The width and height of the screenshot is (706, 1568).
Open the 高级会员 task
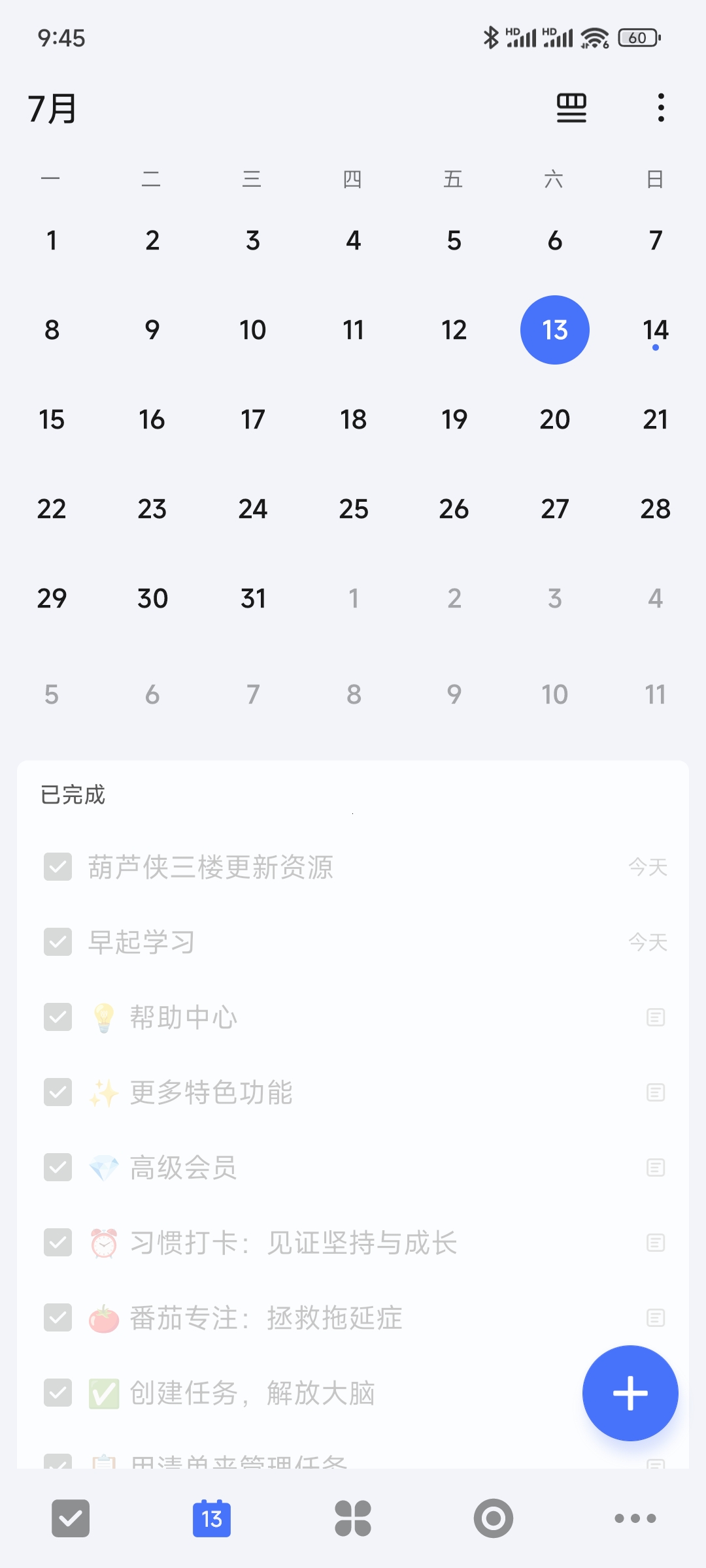click(183, 1168)
